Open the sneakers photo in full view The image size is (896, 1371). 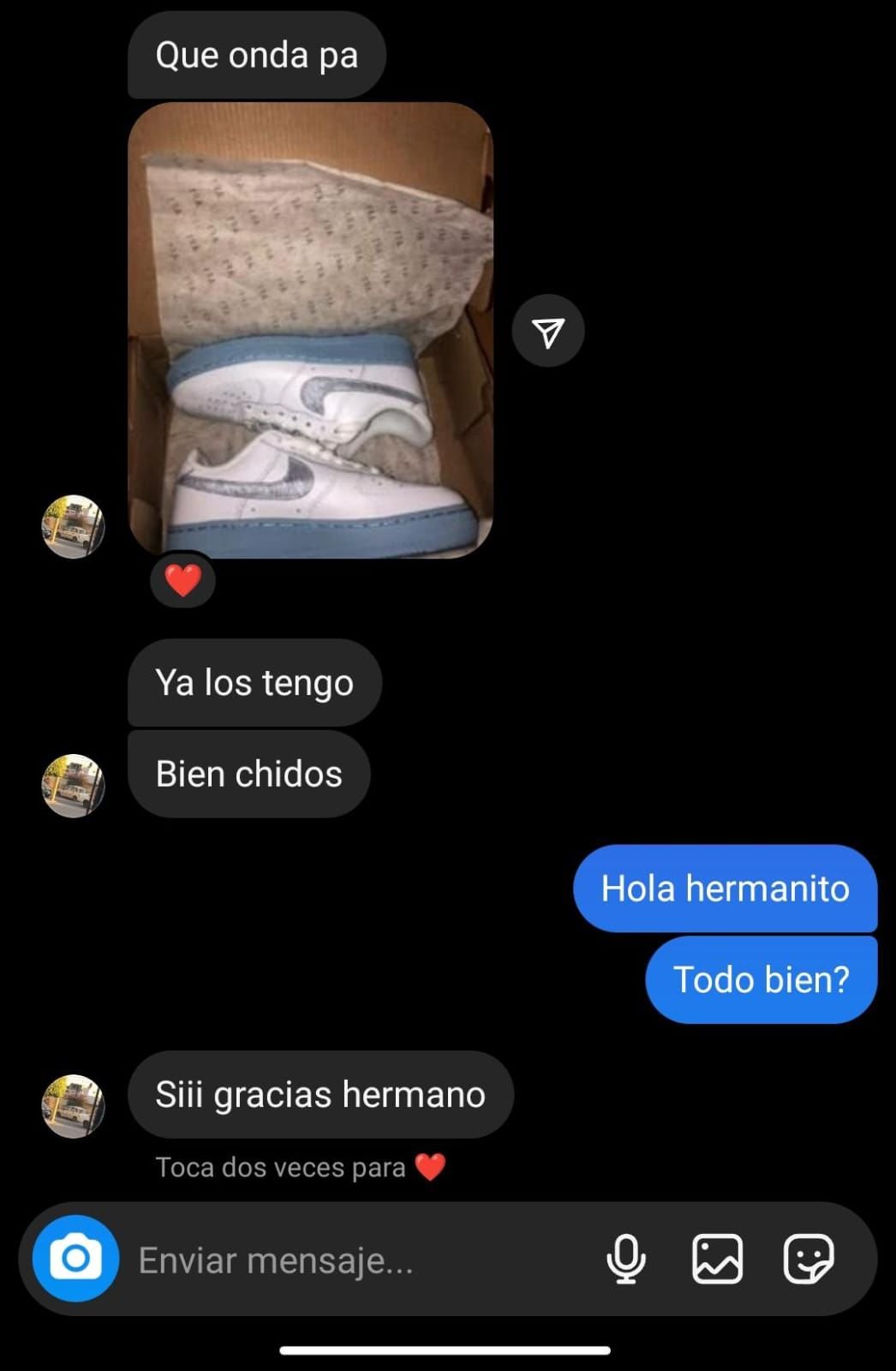310,330
